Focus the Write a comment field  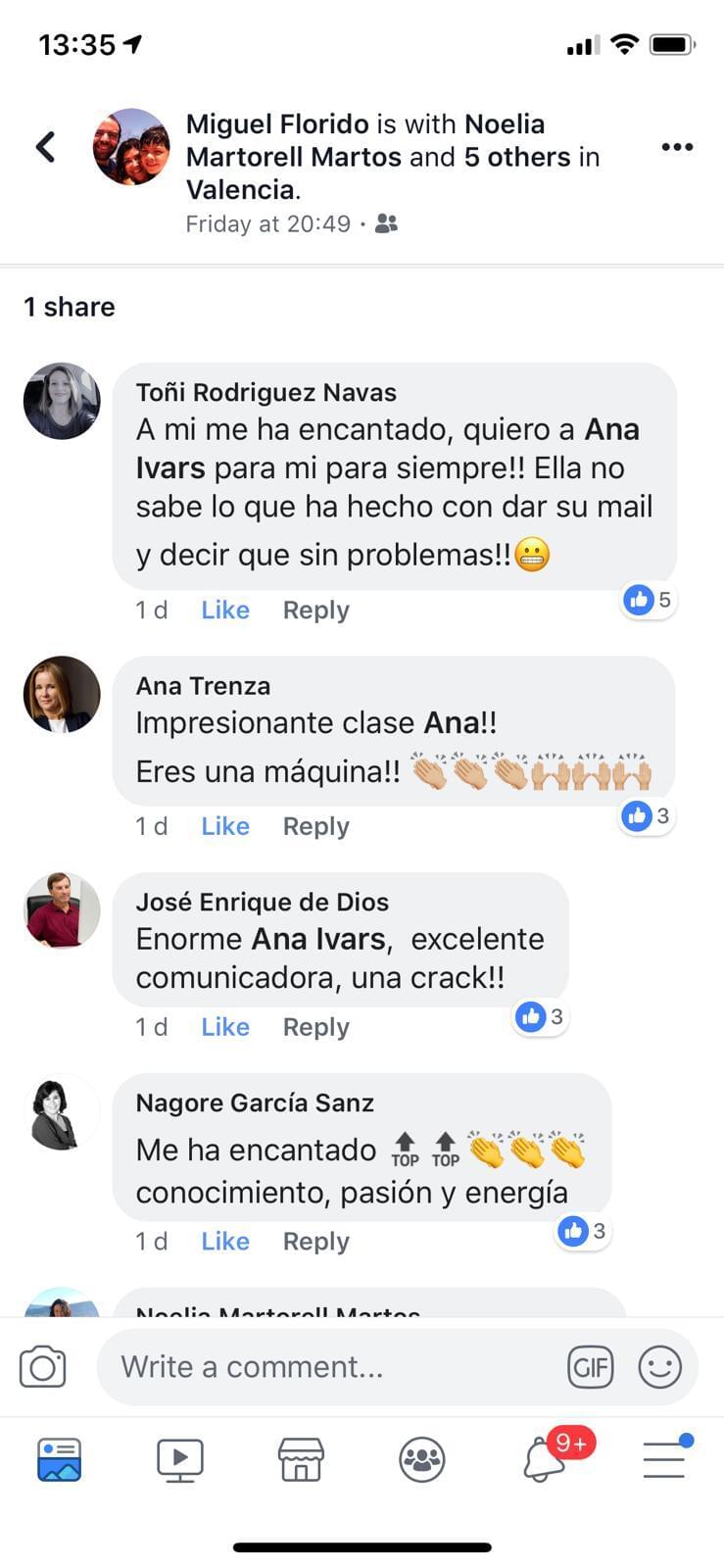click(323, 1367)
